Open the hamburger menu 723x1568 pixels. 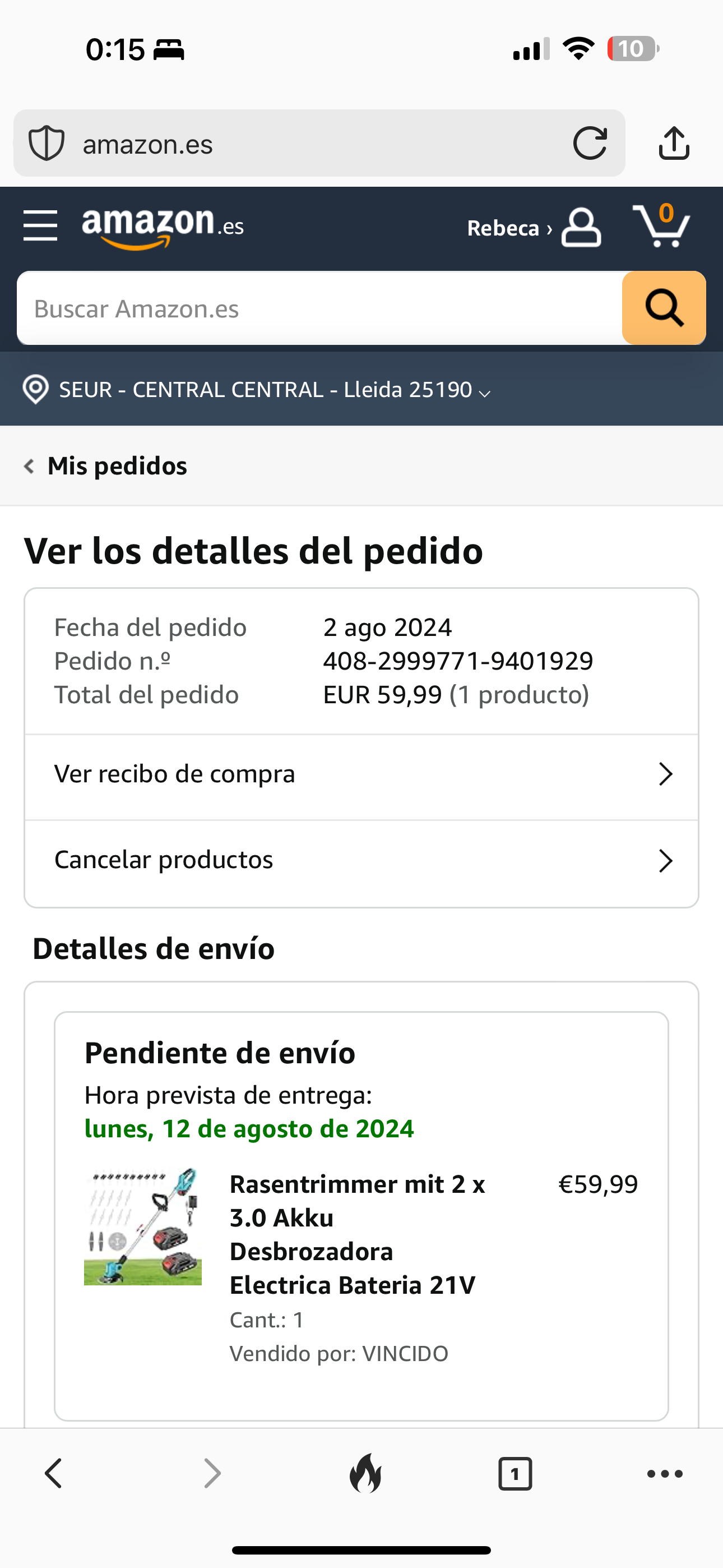click(x=40, y=226)
